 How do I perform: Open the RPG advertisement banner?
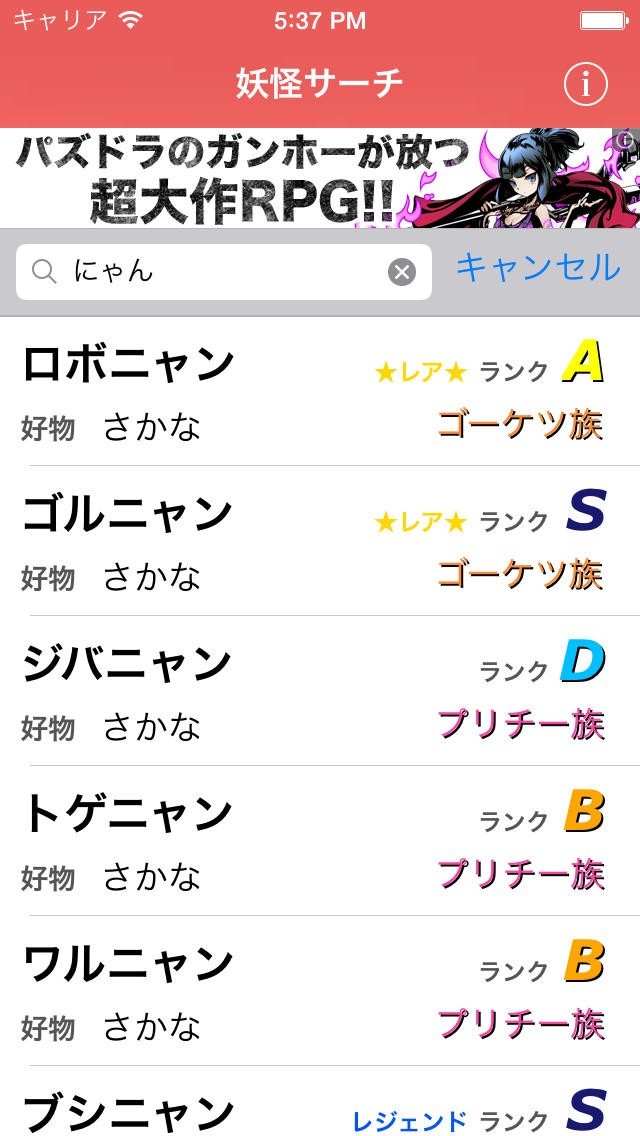310,178
